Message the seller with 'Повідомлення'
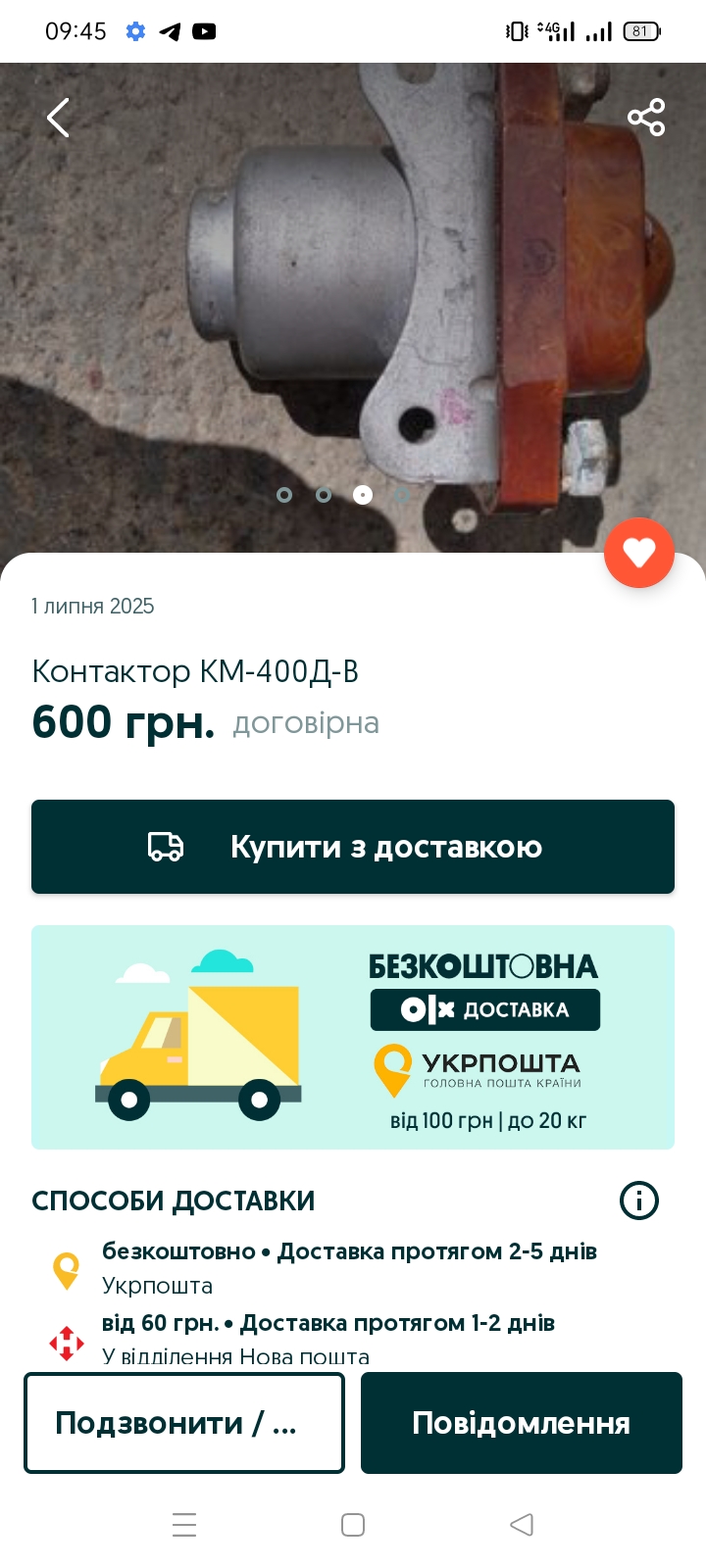The height and width of the screenshot is (1568, 706). (521, 1423)
